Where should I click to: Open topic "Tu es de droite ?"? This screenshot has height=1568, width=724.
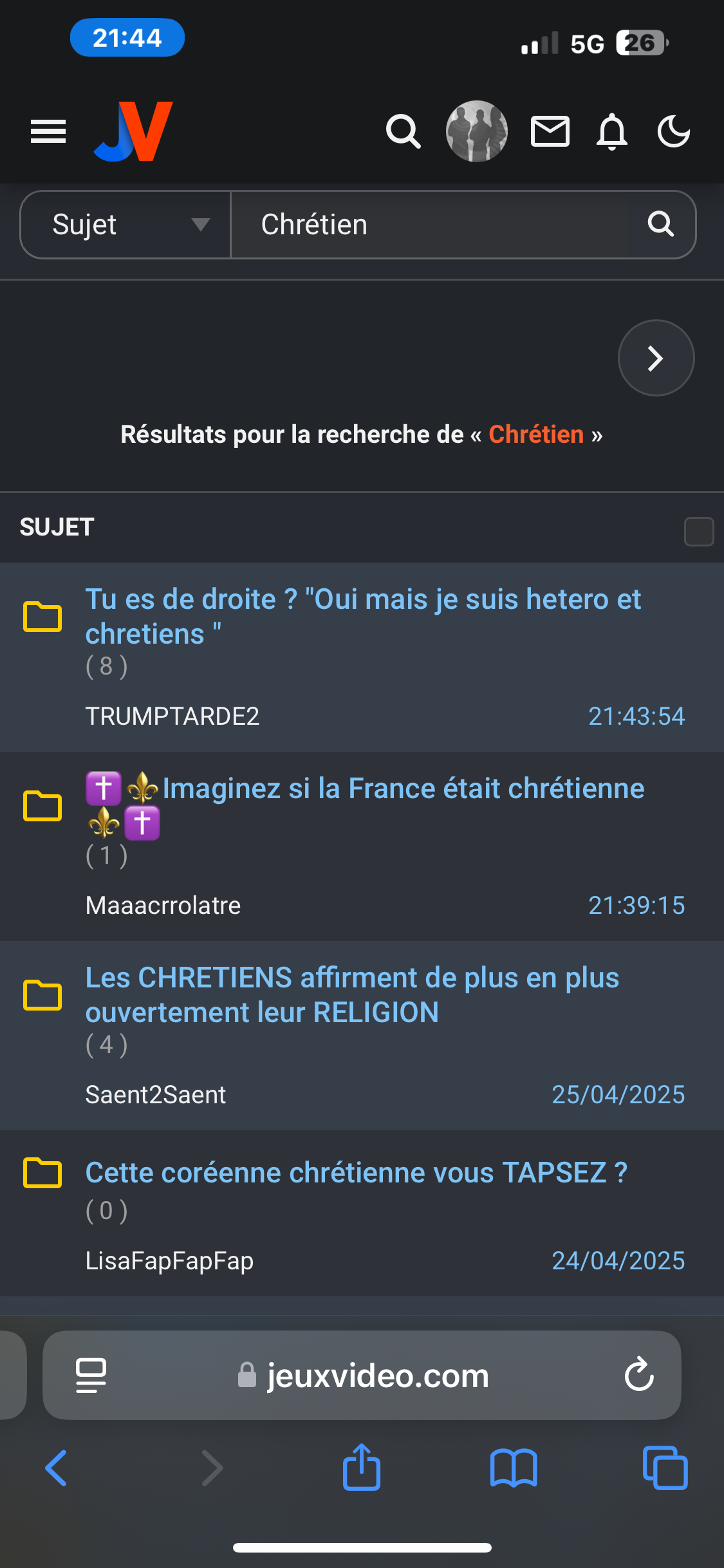tap(363, 617)
